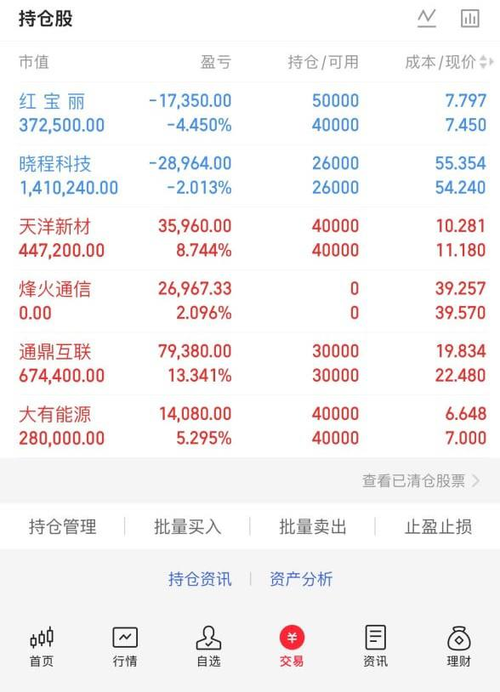
Task: Open 持仓管理
Action: [x=63, y=527]
